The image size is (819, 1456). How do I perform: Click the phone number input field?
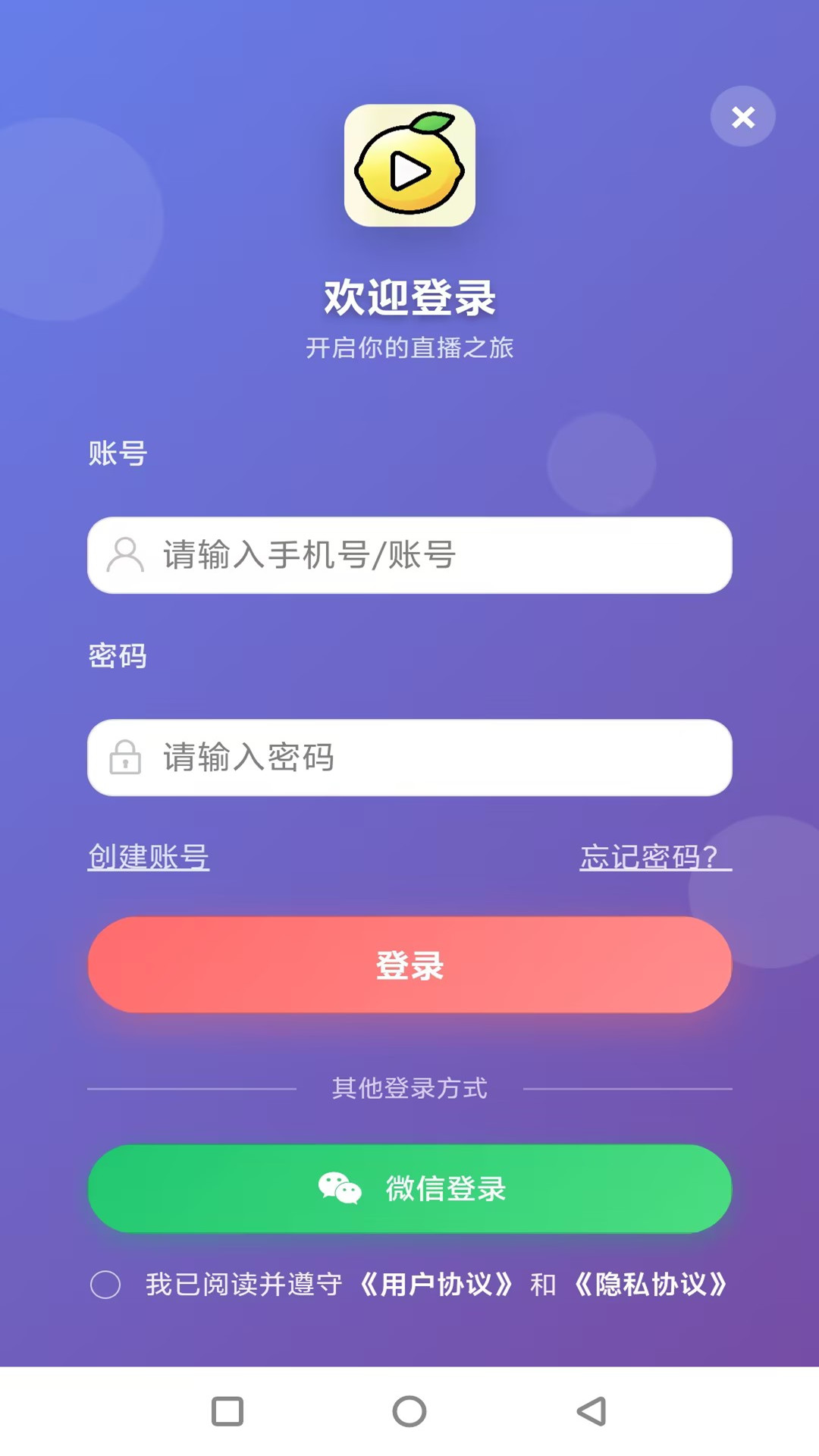(409, 556)
